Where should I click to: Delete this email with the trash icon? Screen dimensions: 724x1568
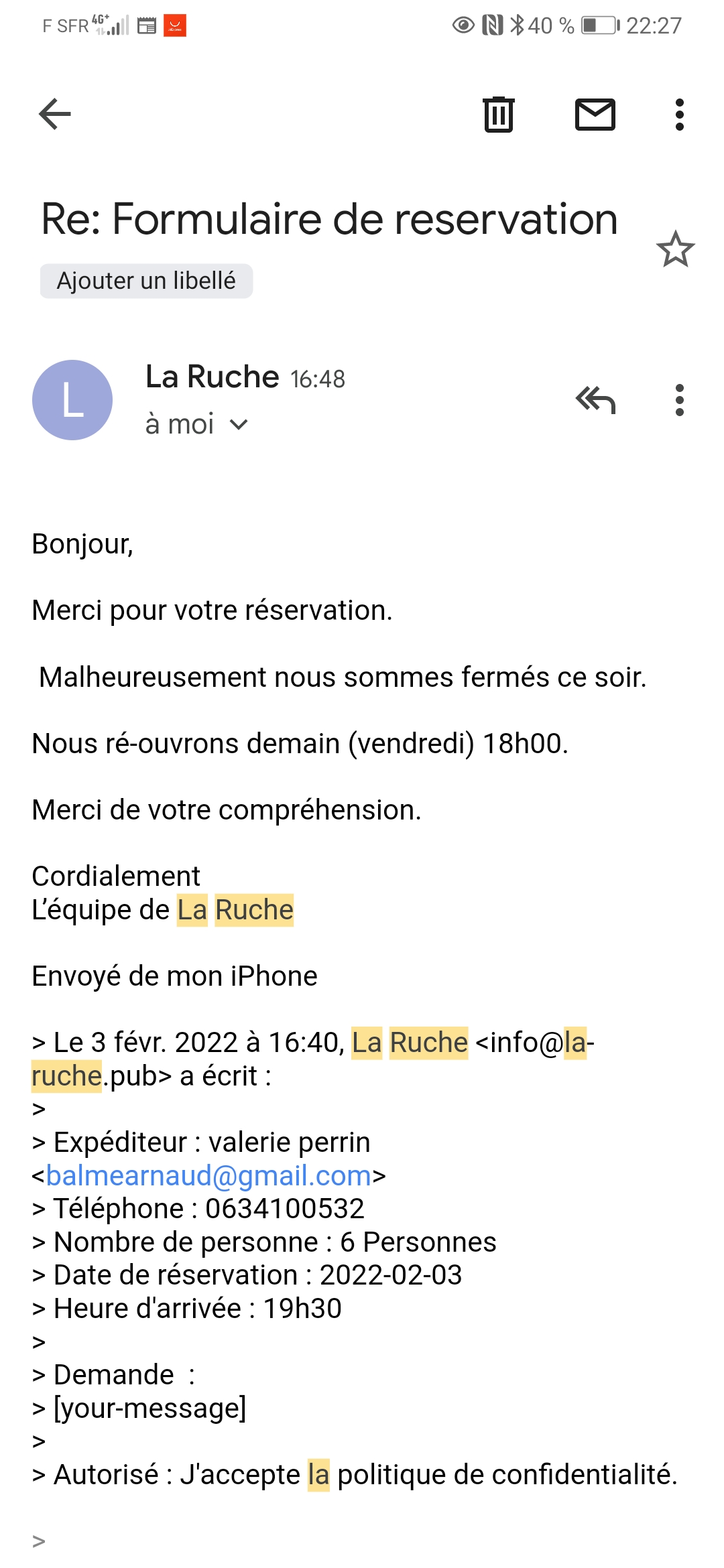point(499,114)
